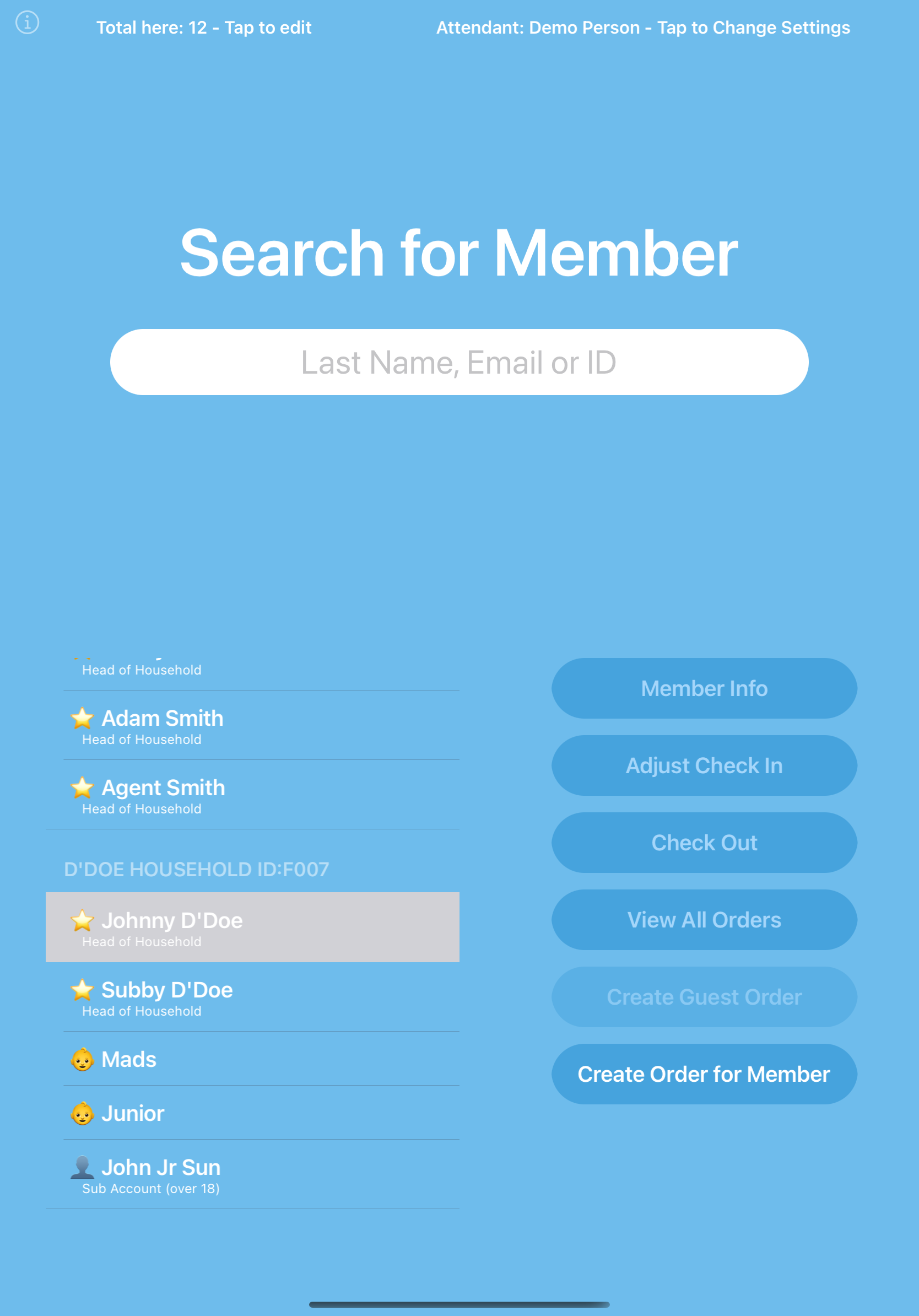
Task: Check Out the selected member
Action: [x=704, y=843]
